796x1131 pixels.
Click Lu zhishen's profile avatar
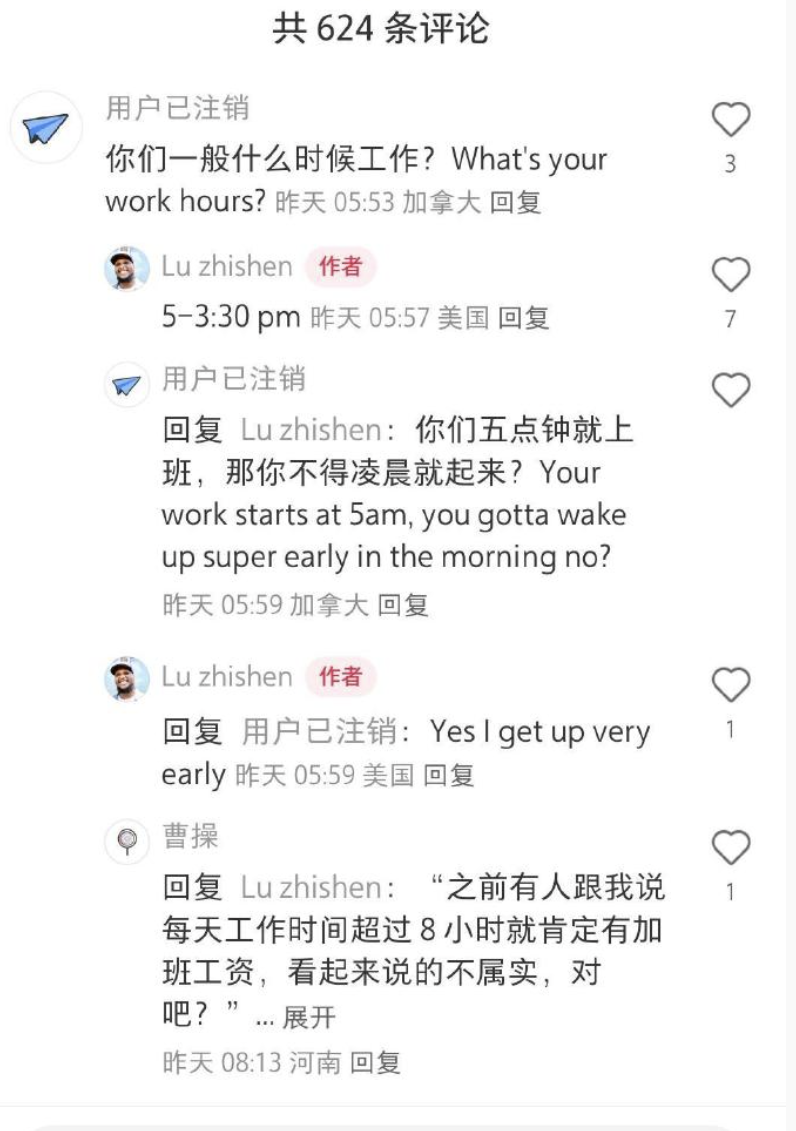coord(124,266)
